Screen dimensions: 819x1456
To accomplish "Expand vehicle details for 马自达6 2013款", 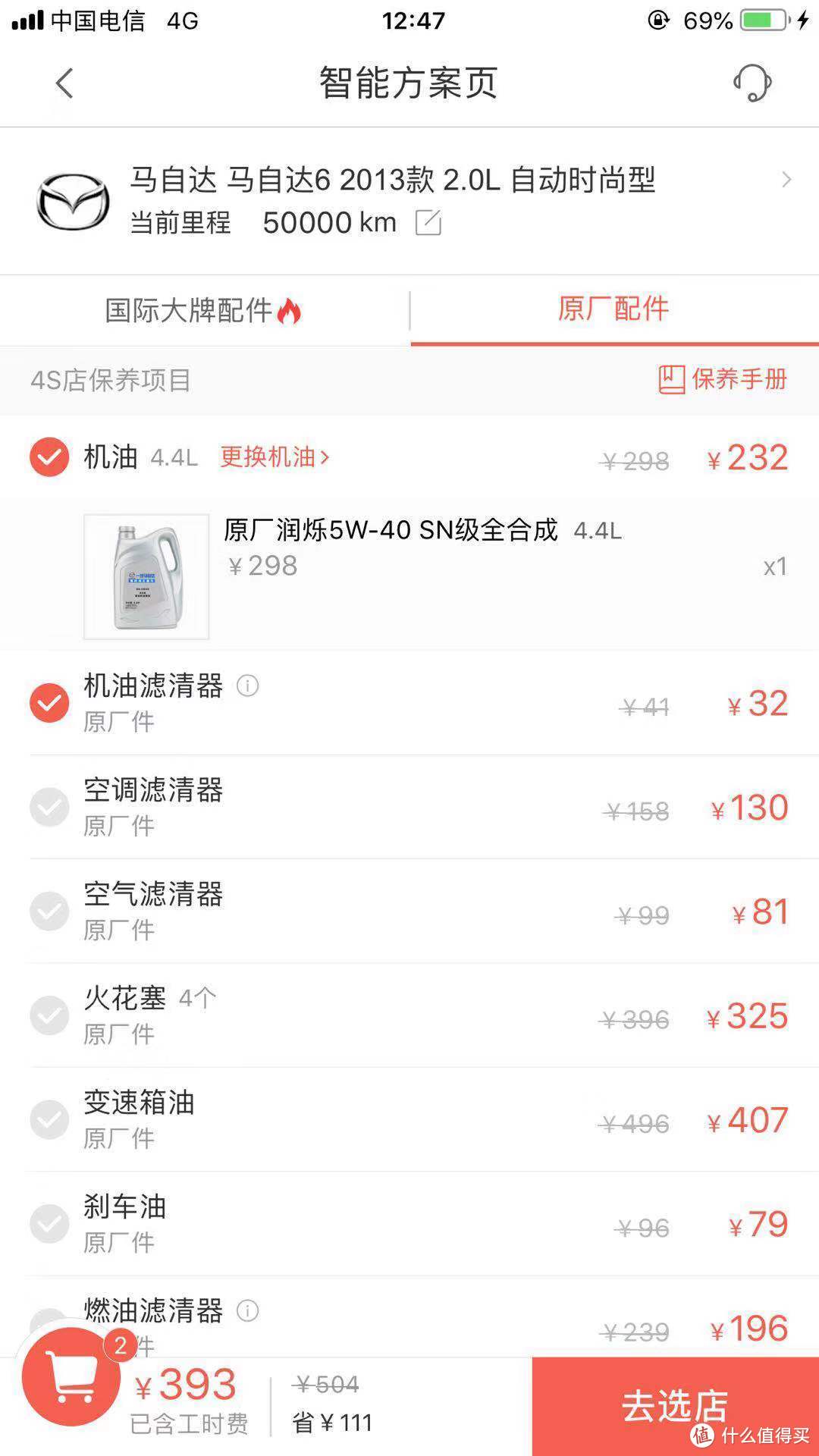I will coord(785,180).
